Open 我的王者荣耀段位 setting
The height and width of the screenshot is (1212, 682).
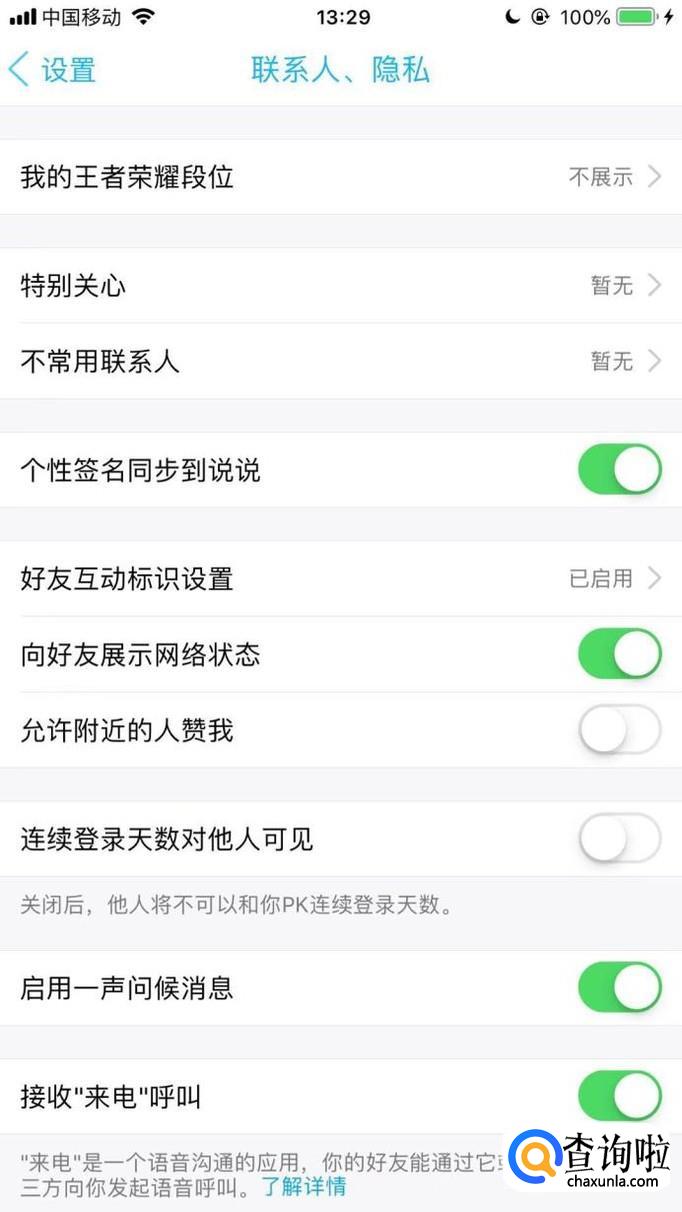(340, 177)
